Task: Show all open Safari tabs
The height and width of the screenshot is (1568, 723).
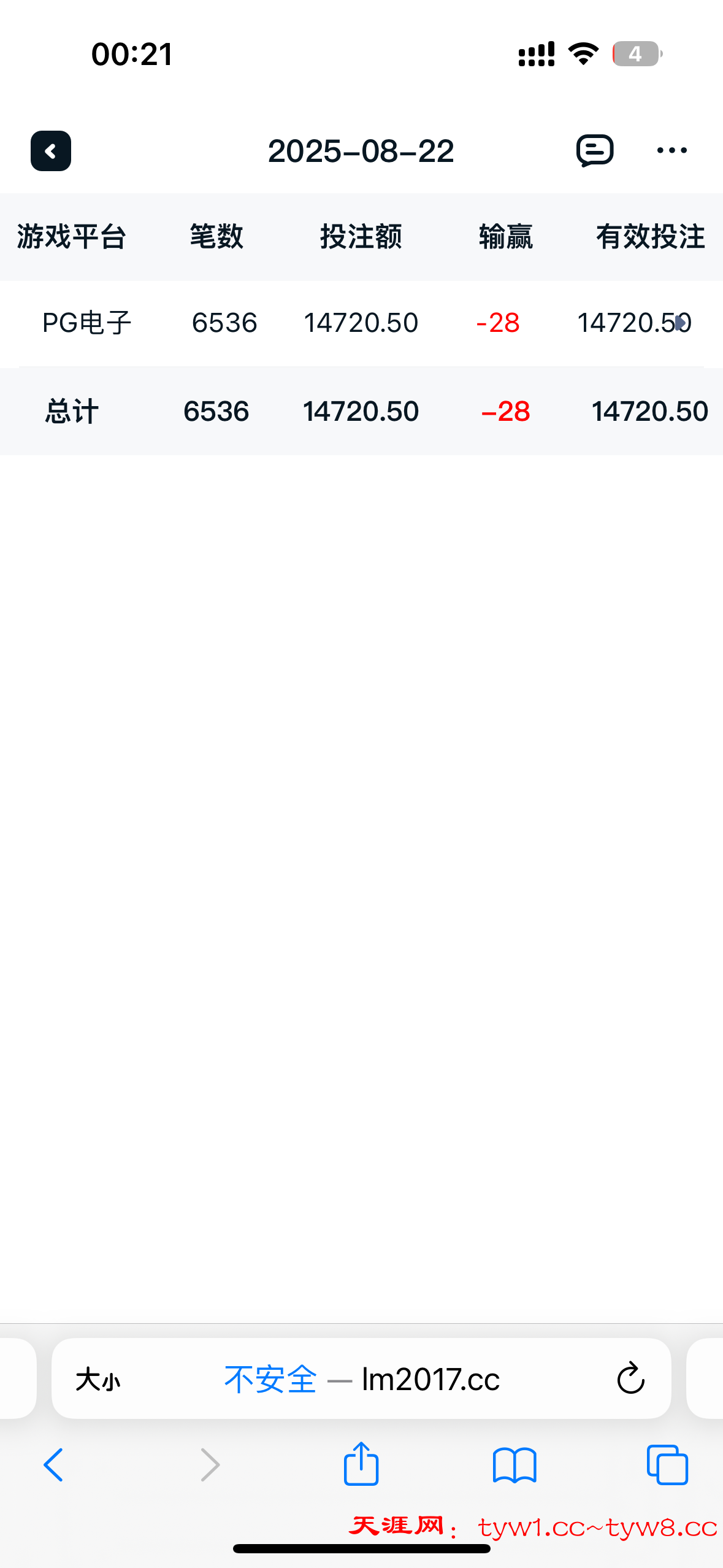Action: (667, 1465)
